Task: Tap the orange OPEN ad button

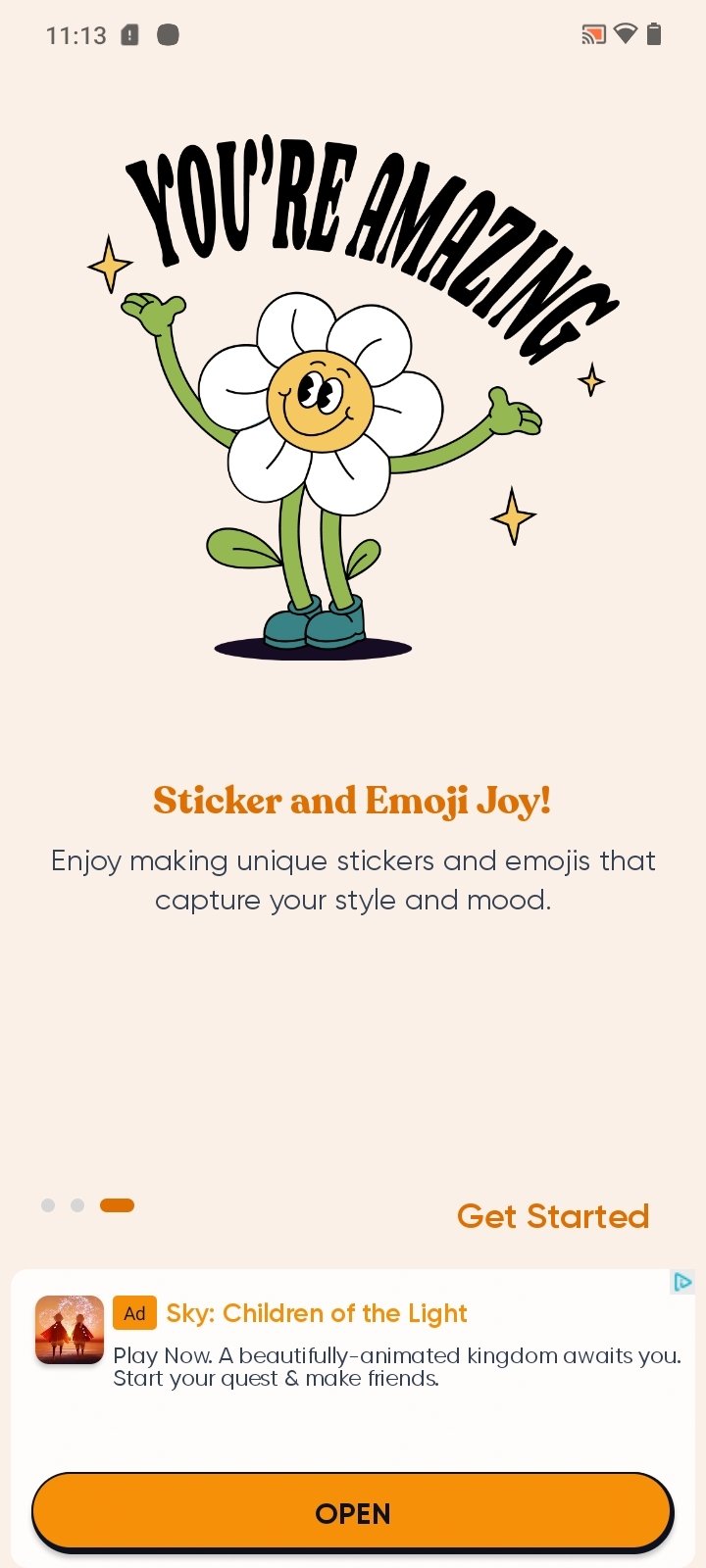Action: tap(353, 1513)
